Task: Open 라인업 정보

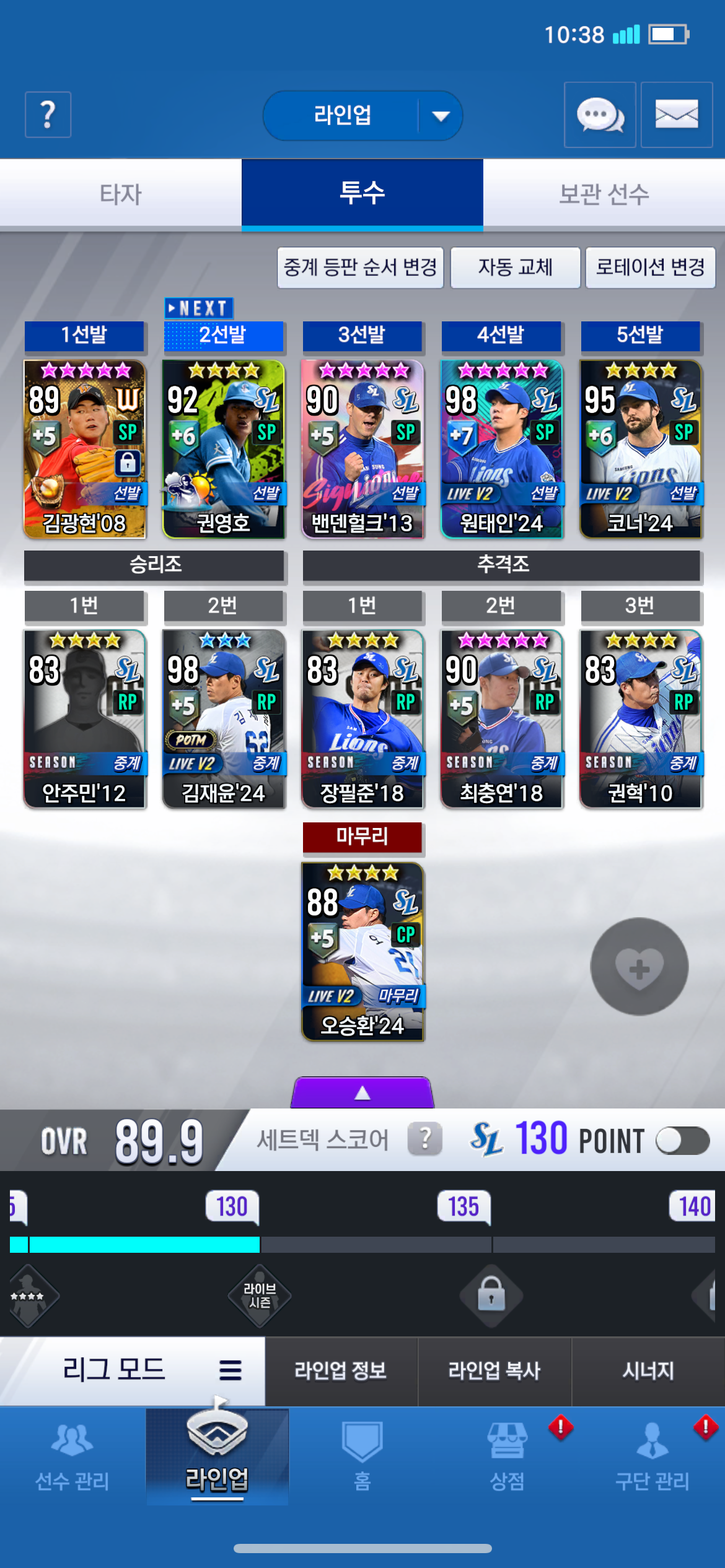Action: [x=341, y=1370]
